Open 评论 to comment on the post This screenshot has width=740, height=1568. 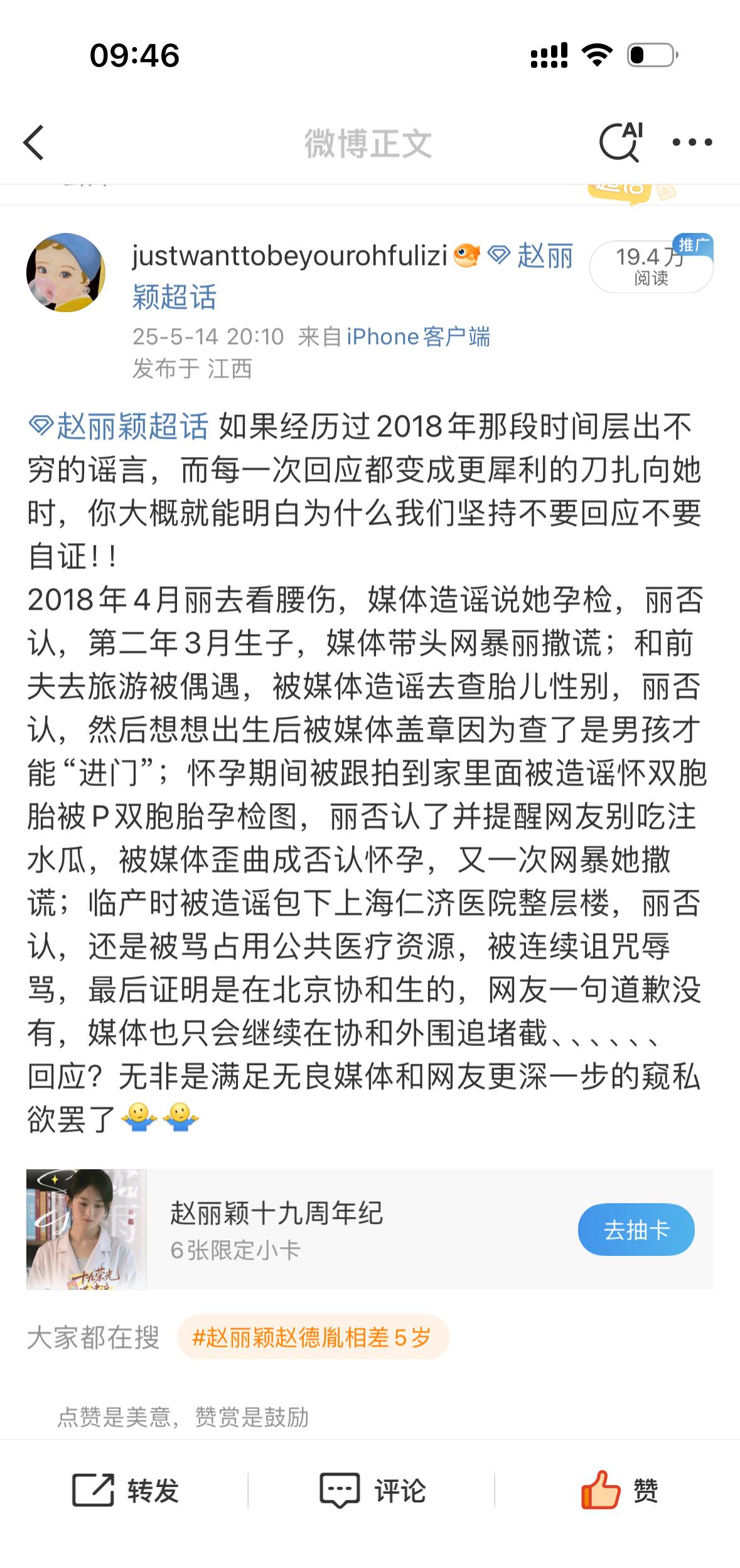coord(372,1490)
